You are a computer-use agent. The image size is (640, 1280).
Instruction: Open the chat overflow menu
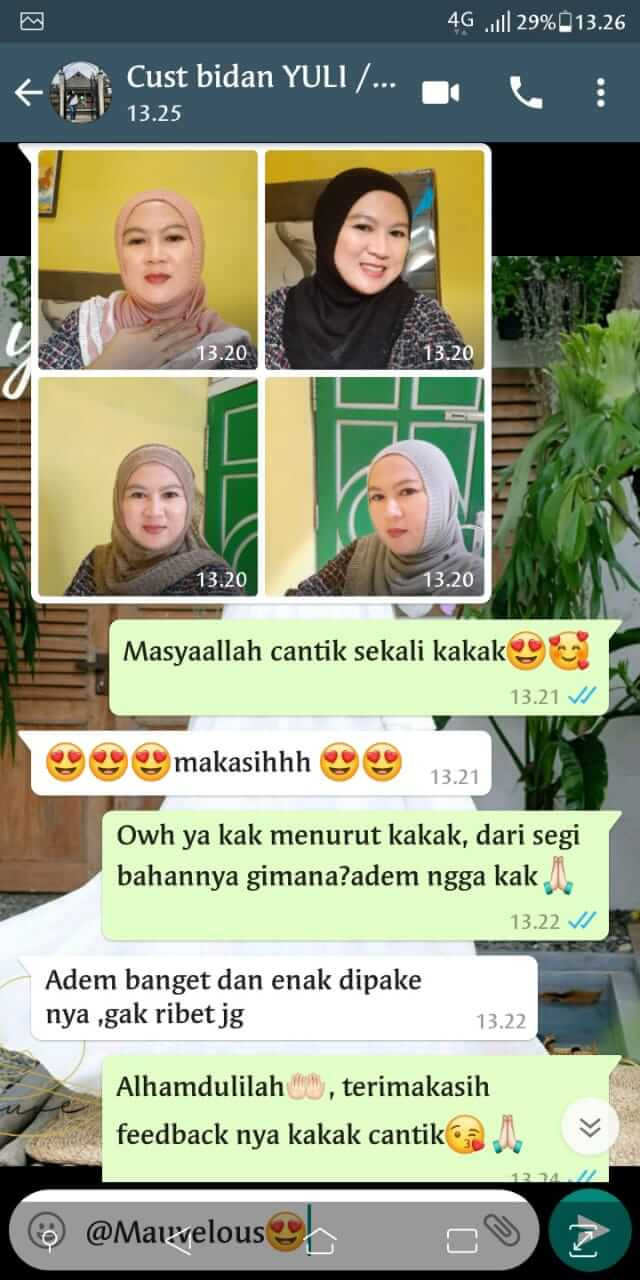(600, 93)
